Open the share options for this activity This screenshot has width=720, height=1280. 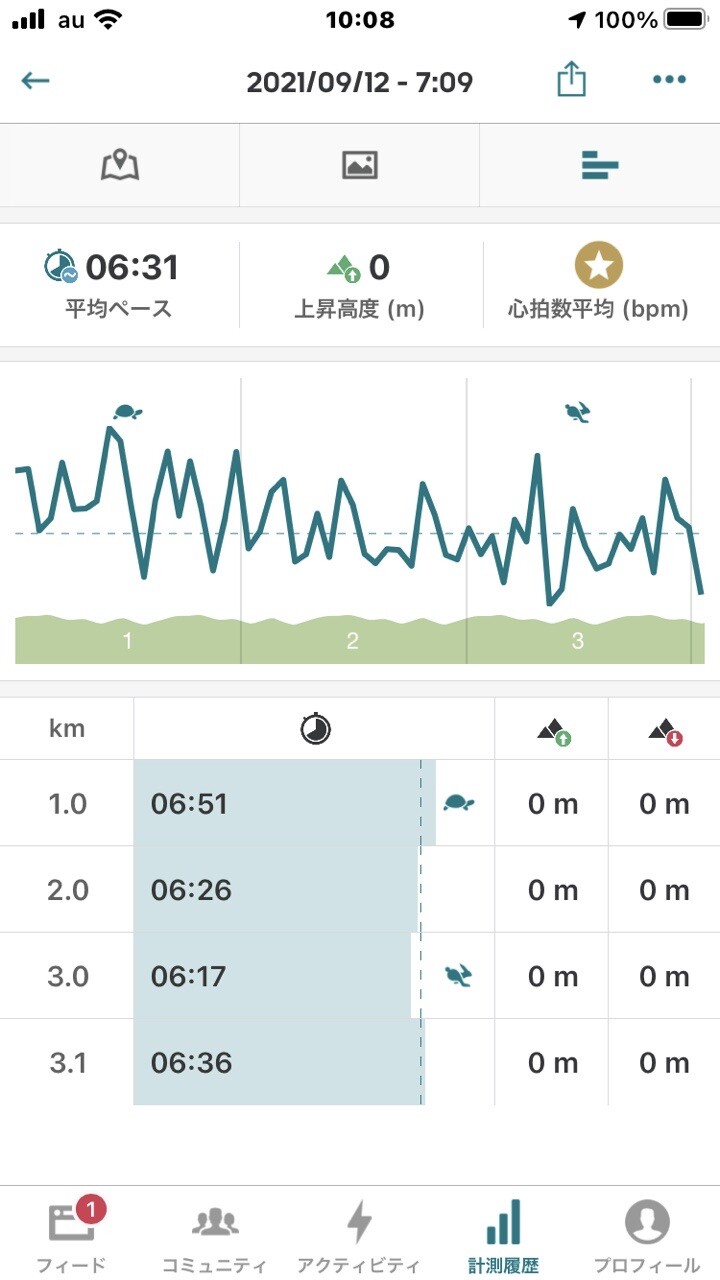(571, 79)
